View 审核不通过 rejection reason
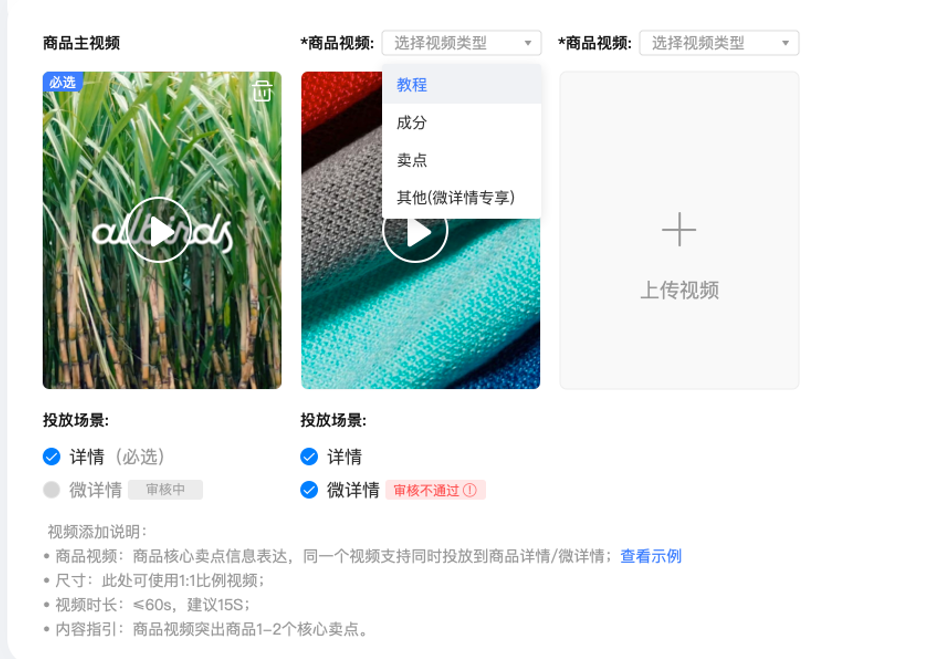 tap(469, 490)
